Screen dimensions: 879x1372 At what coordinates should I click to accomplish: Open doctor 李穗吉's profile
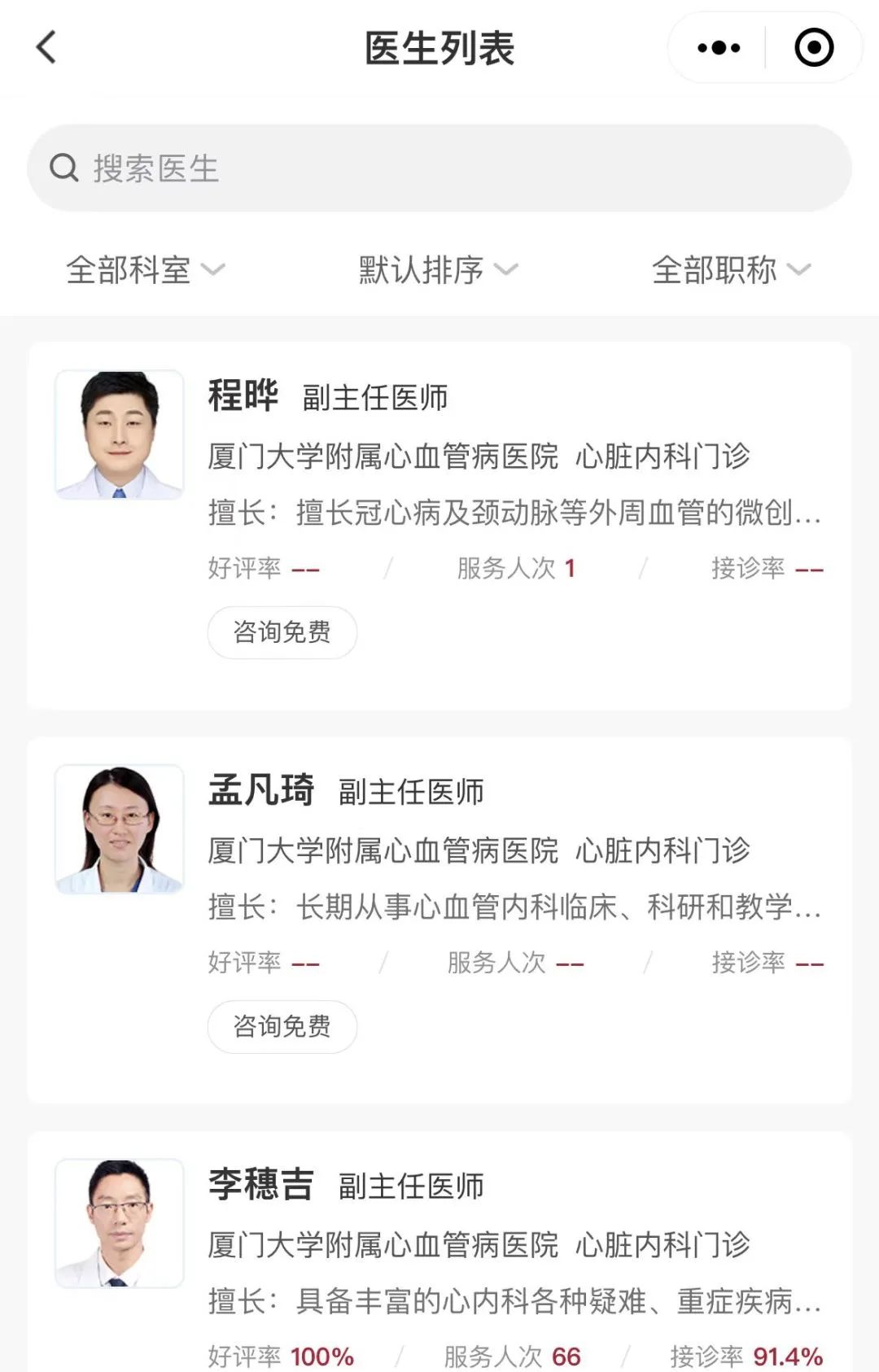click(262, 1186)
